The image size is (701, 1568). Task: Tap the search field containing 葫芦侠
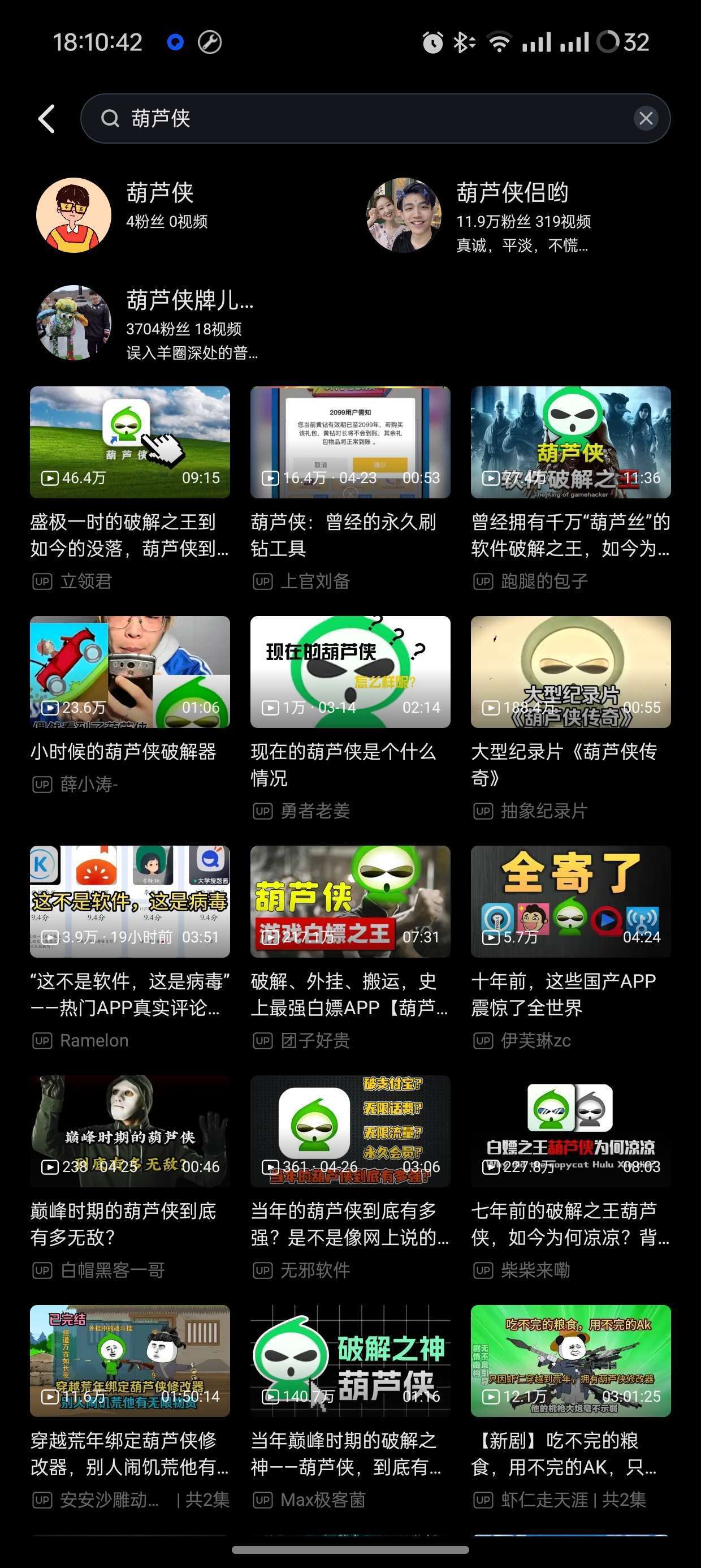tap(365, 118)
